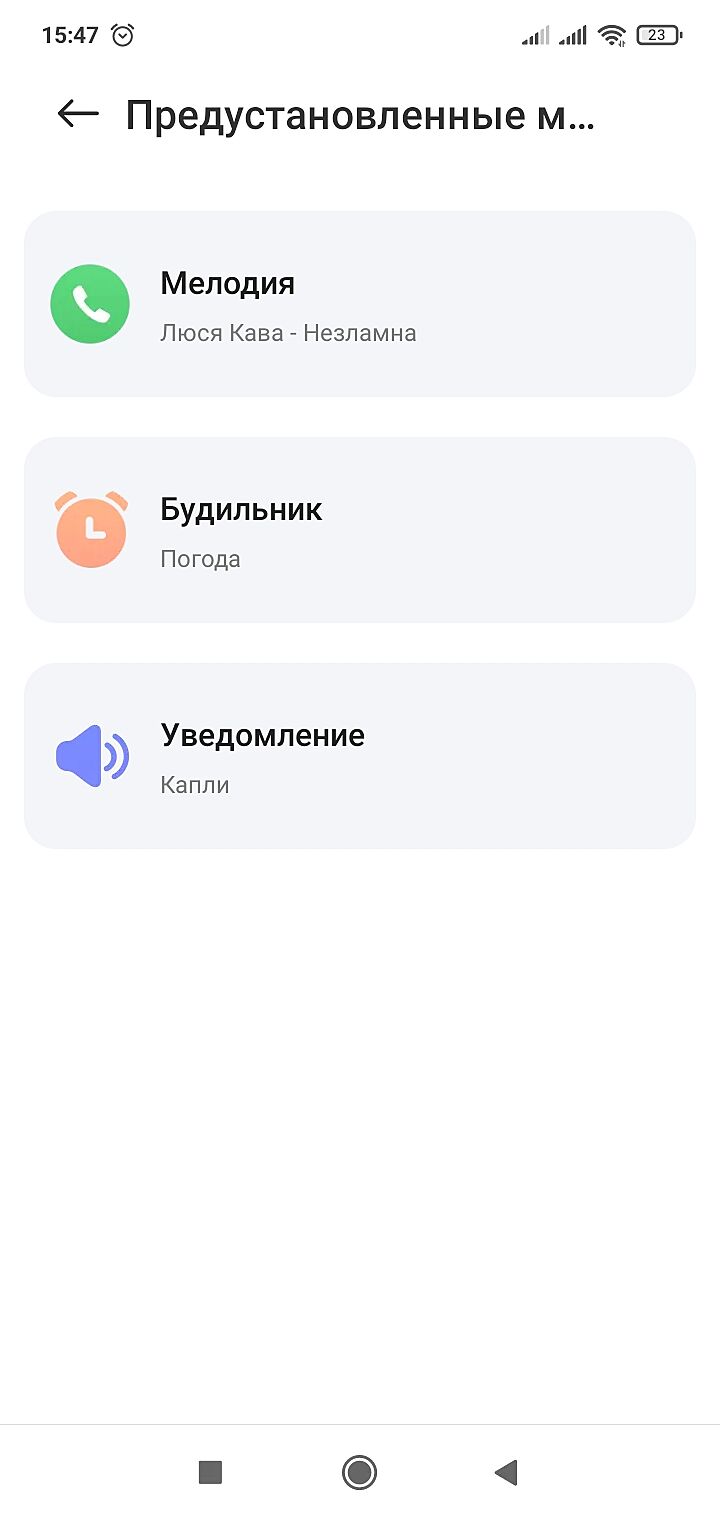720x1520 pixels.
Task: Tap the system home button
Action: tap(359, 1472)
